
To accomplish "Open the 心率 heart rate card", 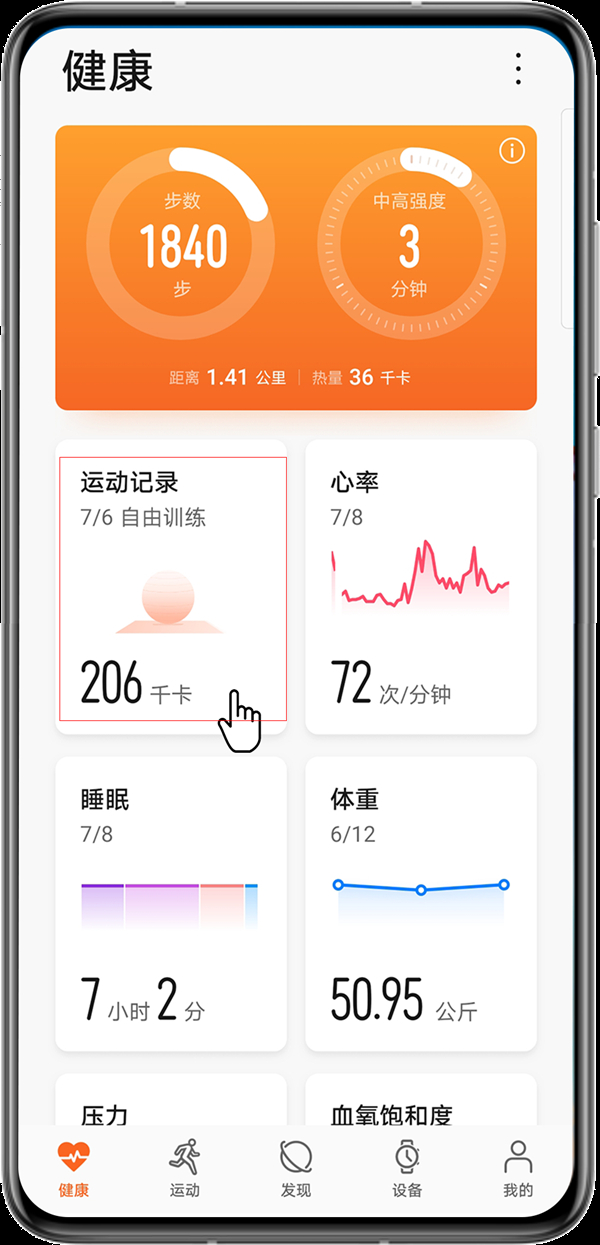I will pyautogui.click(x=420, y=586).
